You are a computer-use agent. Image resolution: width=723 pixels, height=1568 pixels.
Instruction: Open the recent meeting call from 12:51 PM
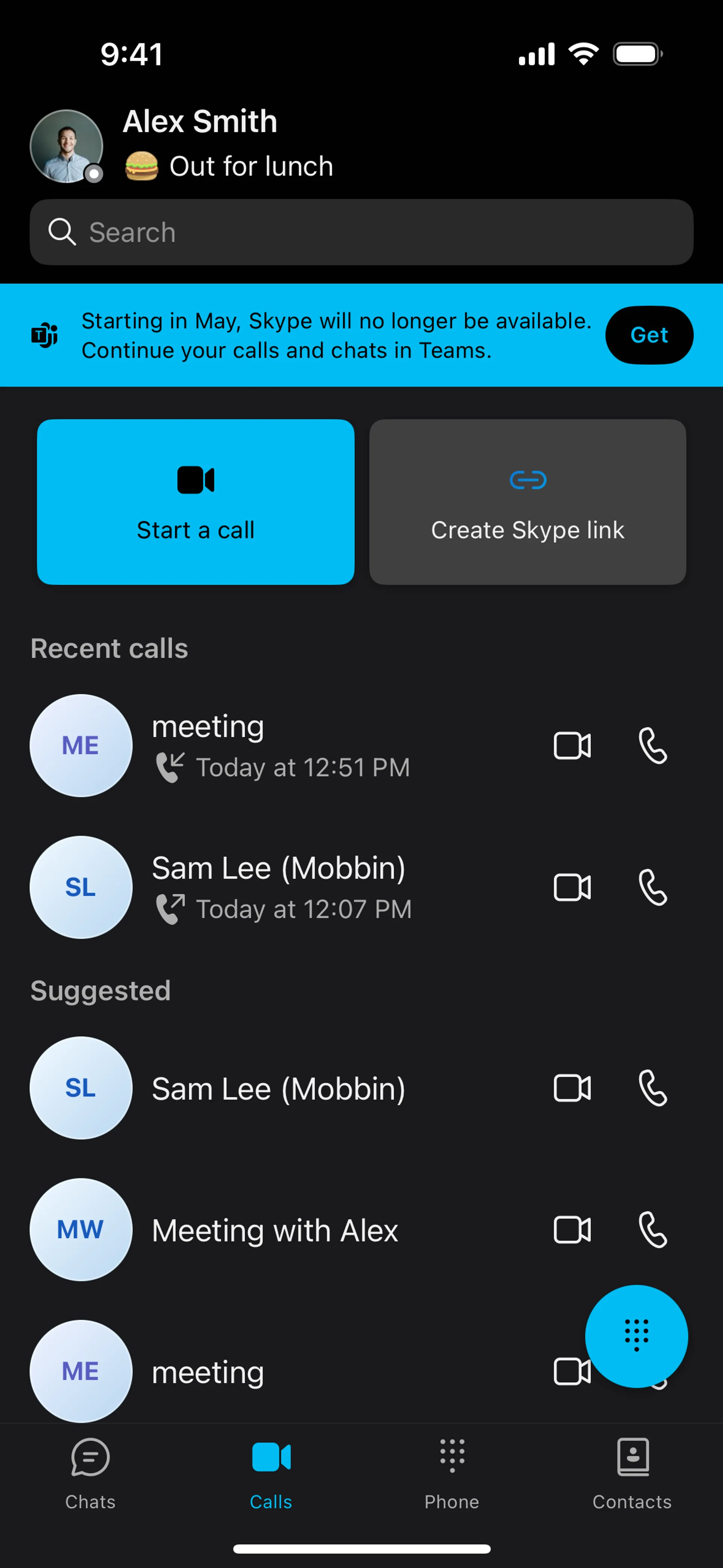click(x=280, y=746)
